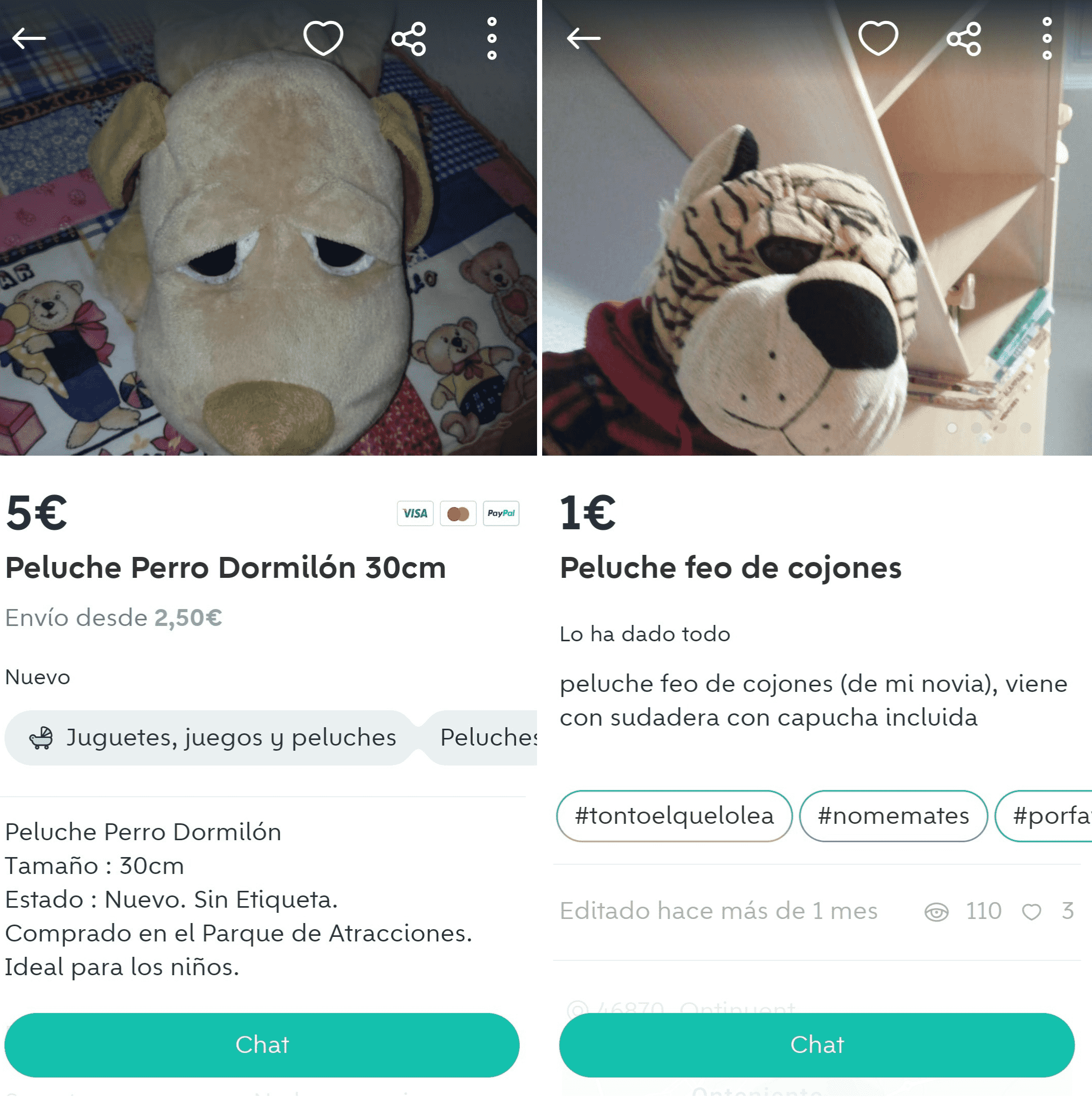The image size is (1092, 1101).
Task: Tap the #tontoelquelolea hashtag chip
Action: click(x=674, y=816)
